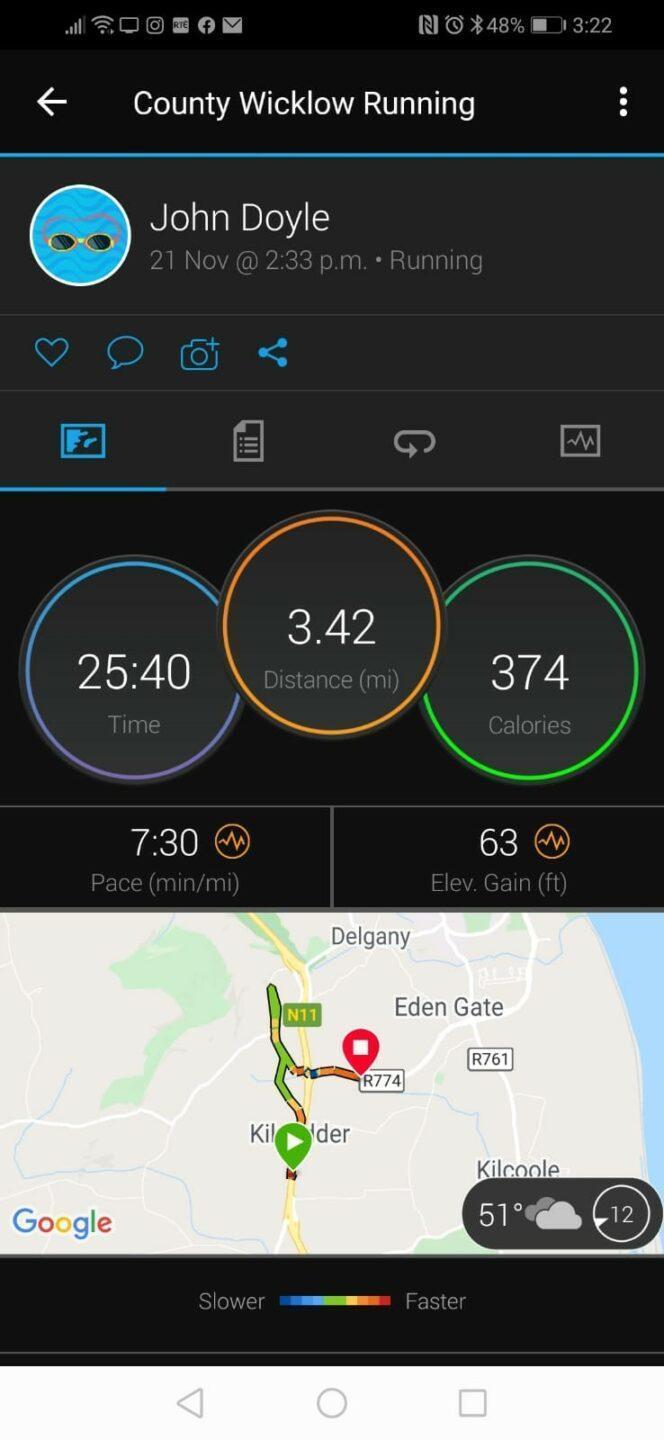The height and width of the screenshot is (1440, 664).
Task: Open the system recent apps view
Action: point(472,1403)
